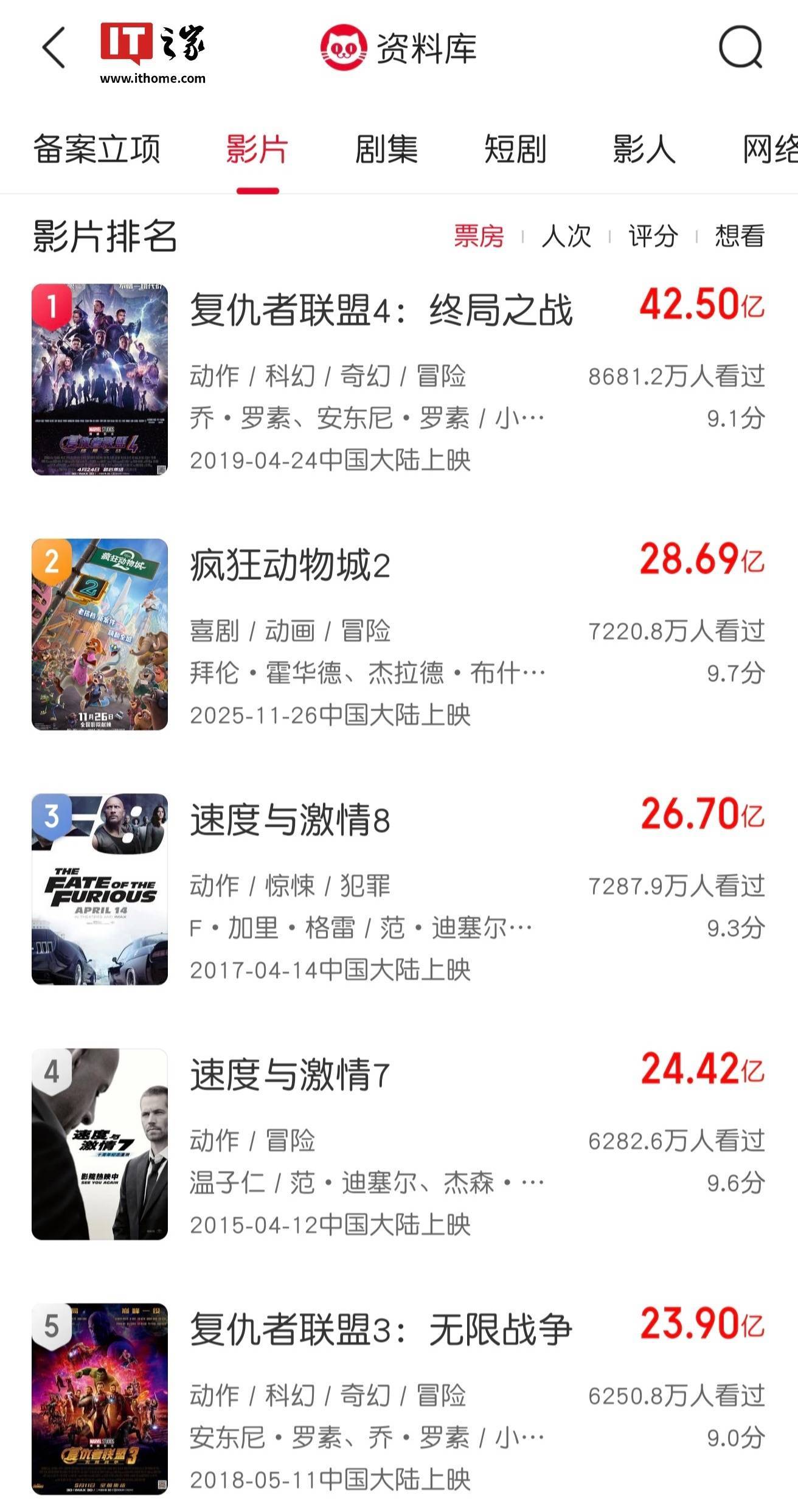Go back using the arrow icon
Image resolution: width=798 pixels, height=1512 pixels.
pyautogui.click(x=54, y=48)
